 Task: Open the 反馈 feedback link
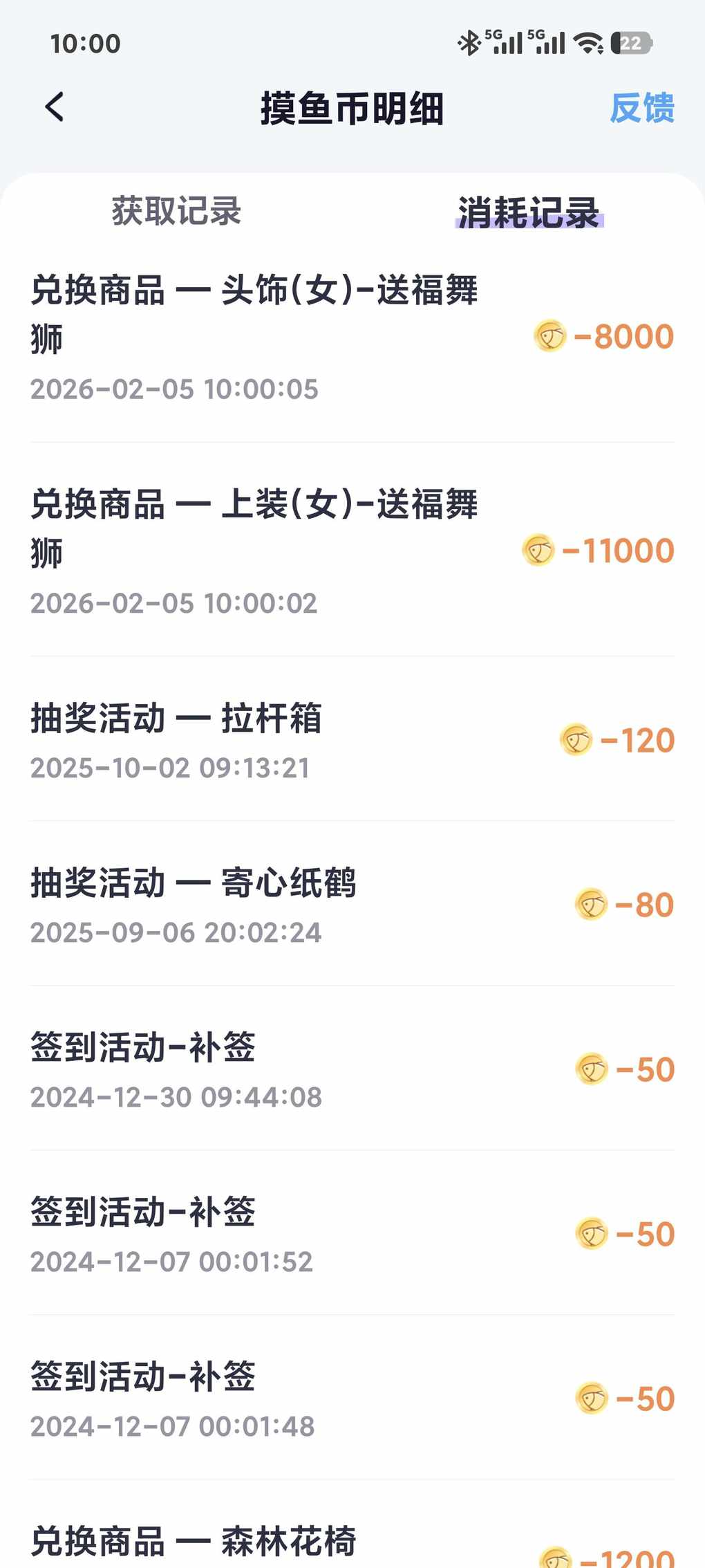click(641, 109)
